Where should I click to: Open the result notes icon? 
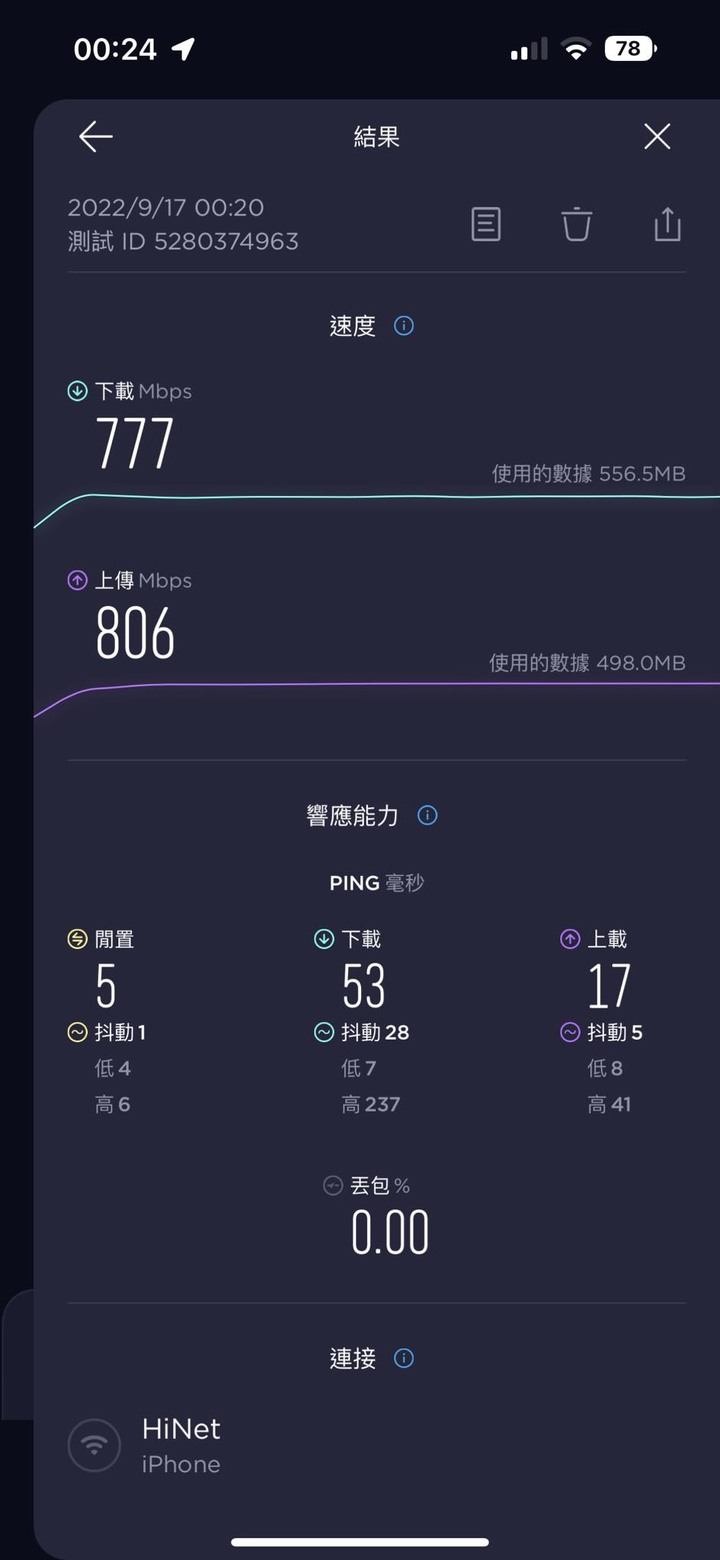click(x=486, y=224)
